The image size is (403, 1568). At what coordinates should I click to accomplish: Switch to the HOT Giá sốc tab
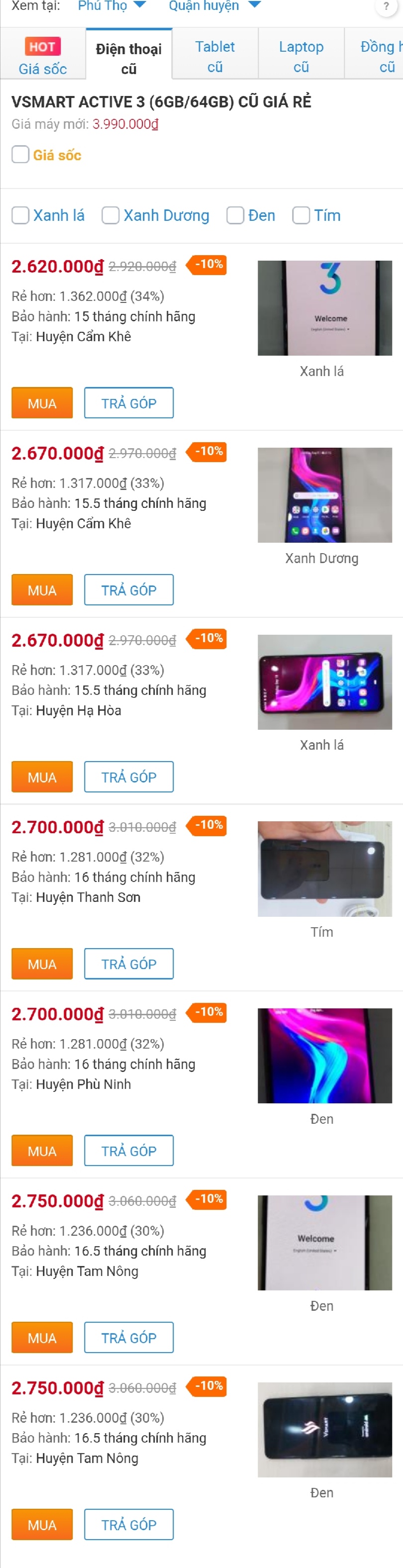[x=43, y=57]
